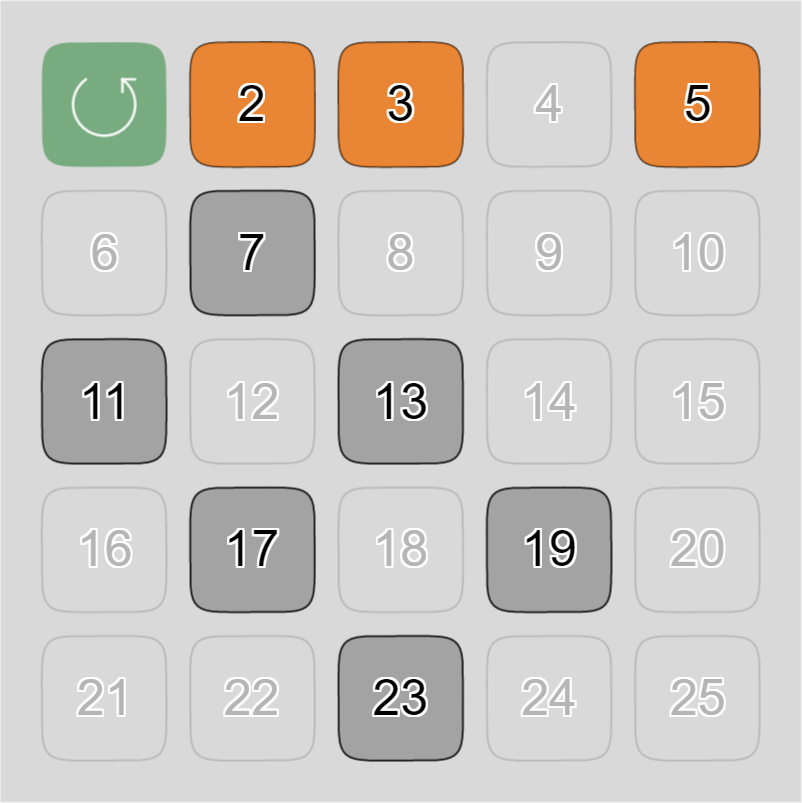802x803 pixels.
Task: Tap the gray tile numbered 11
Action: 104,401
